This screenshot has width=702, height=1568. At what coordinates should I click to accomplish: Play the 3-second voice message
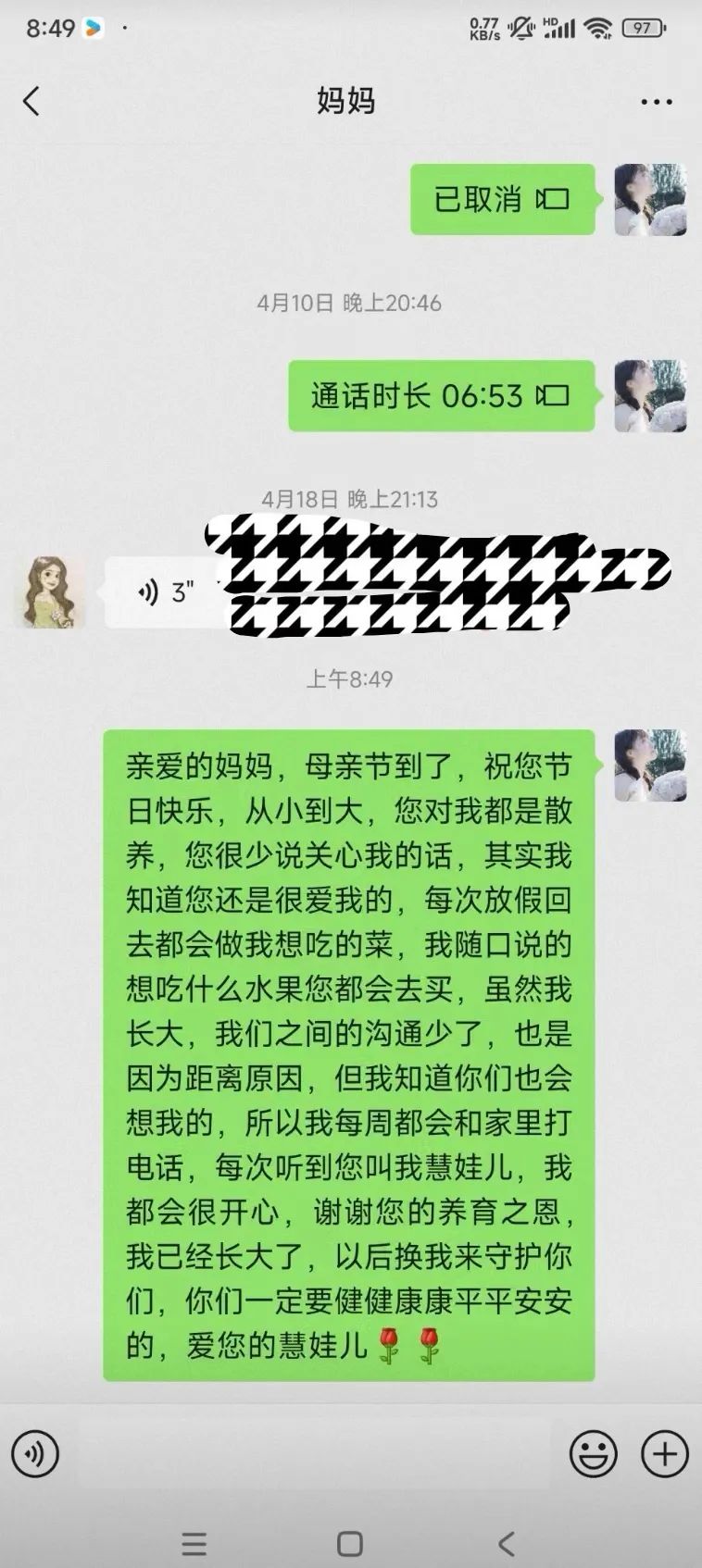click(161, 592)
